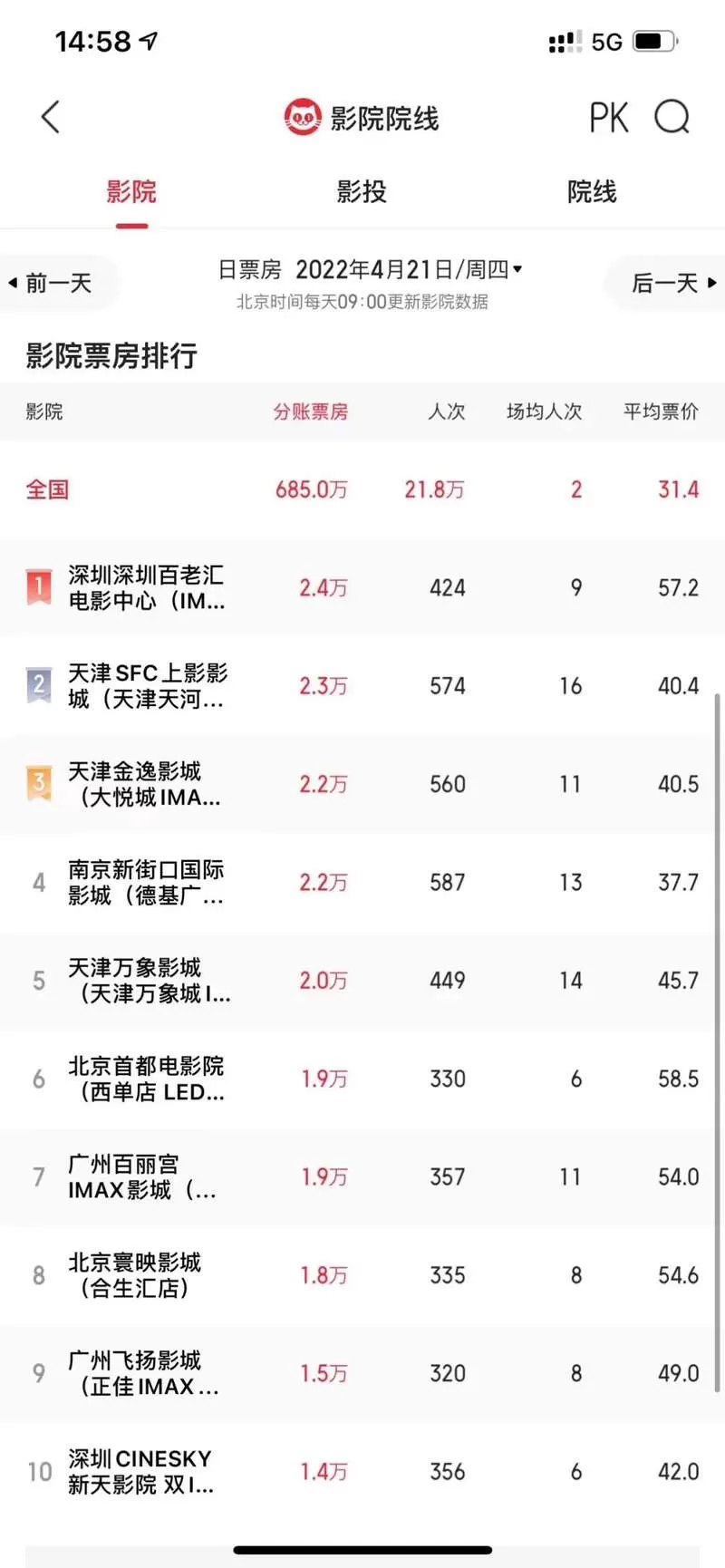Open 北京首都电影院 cinema row
Image resolution: width=725 pixels, height=1568 pixels.
point(362,1079)
